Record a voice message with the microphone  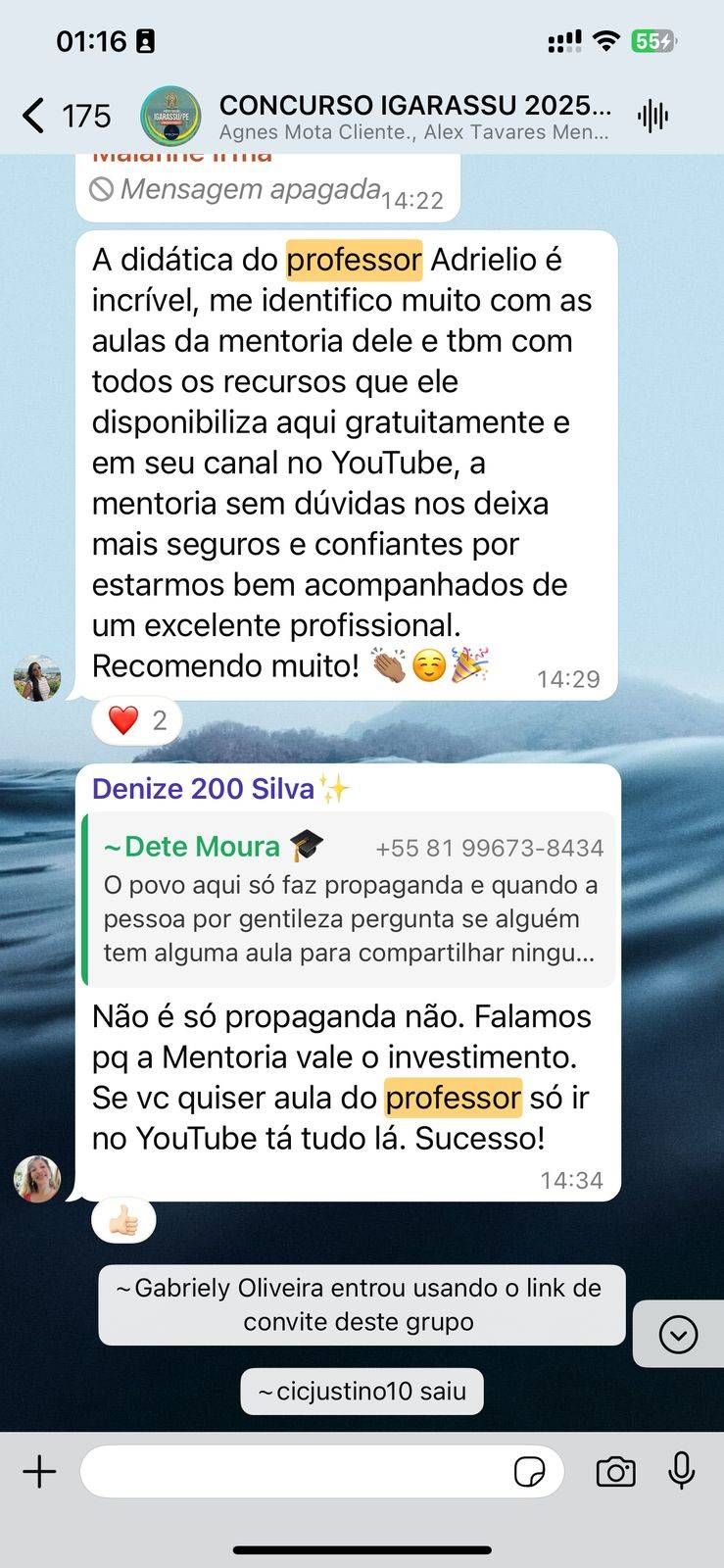(682, 1472)
